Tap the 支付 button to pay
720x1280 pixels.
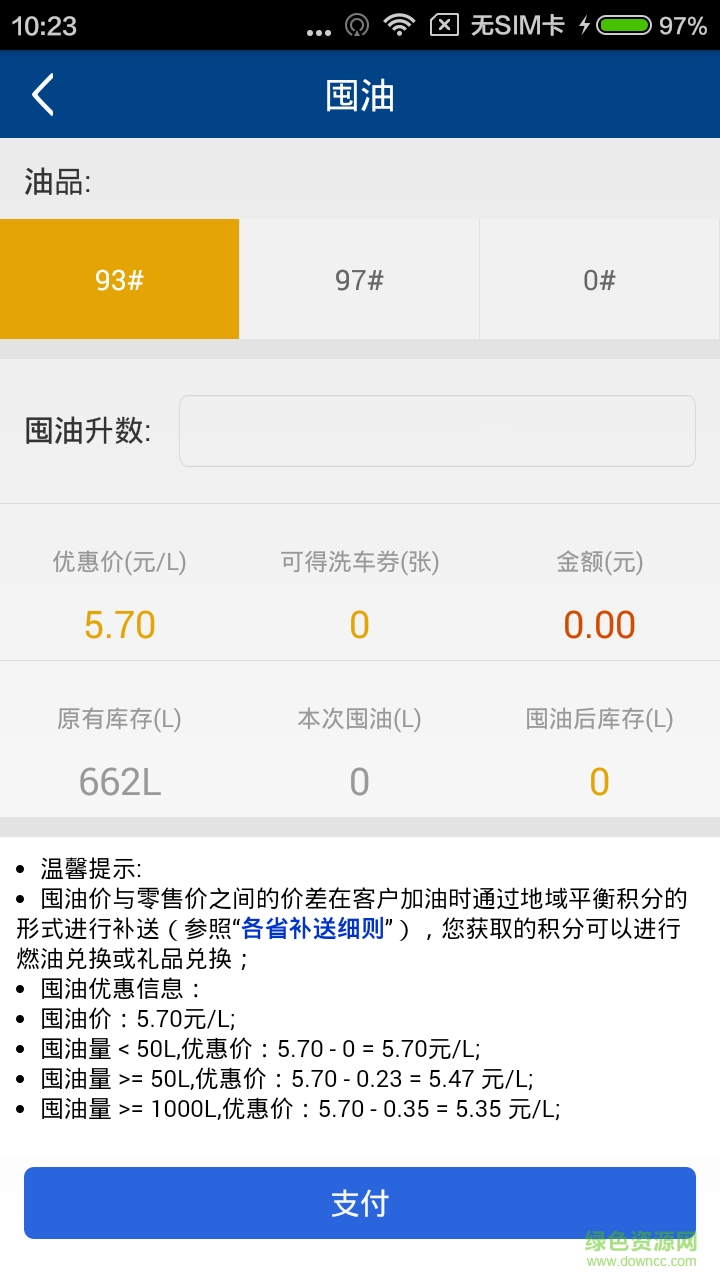coord(360,1203)
